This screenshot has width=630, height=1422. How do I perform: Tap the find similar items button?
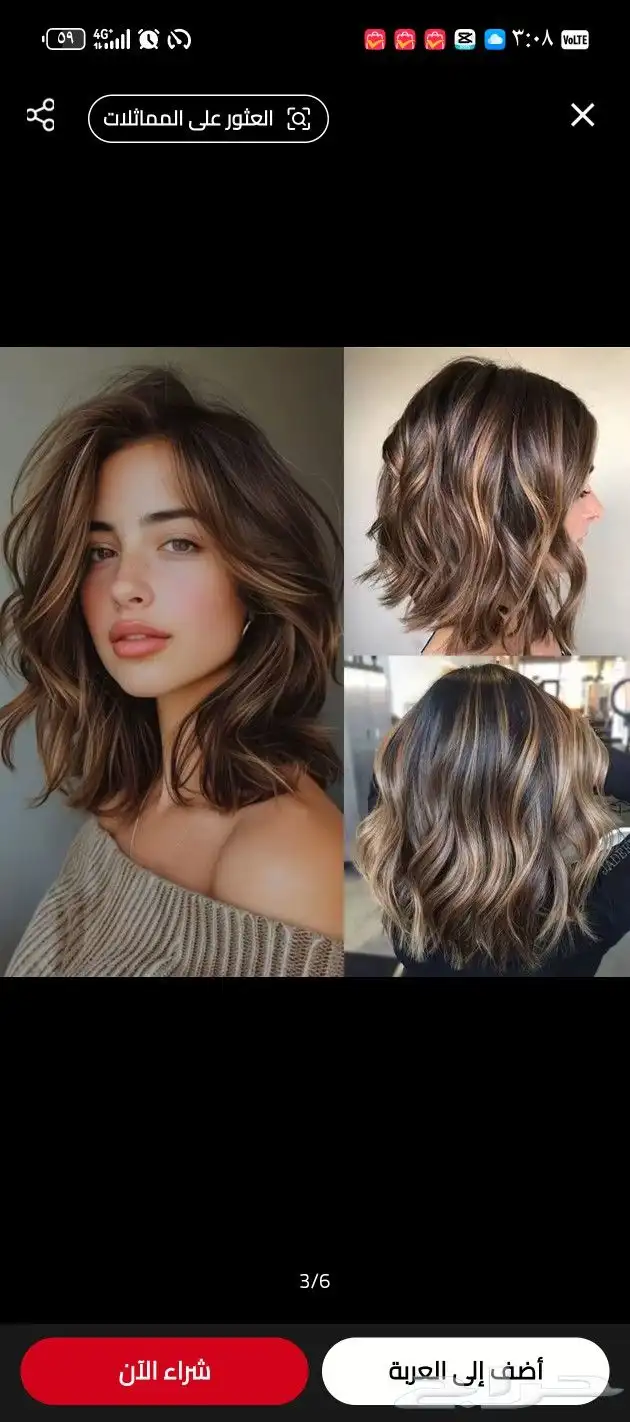click(208, 119)
